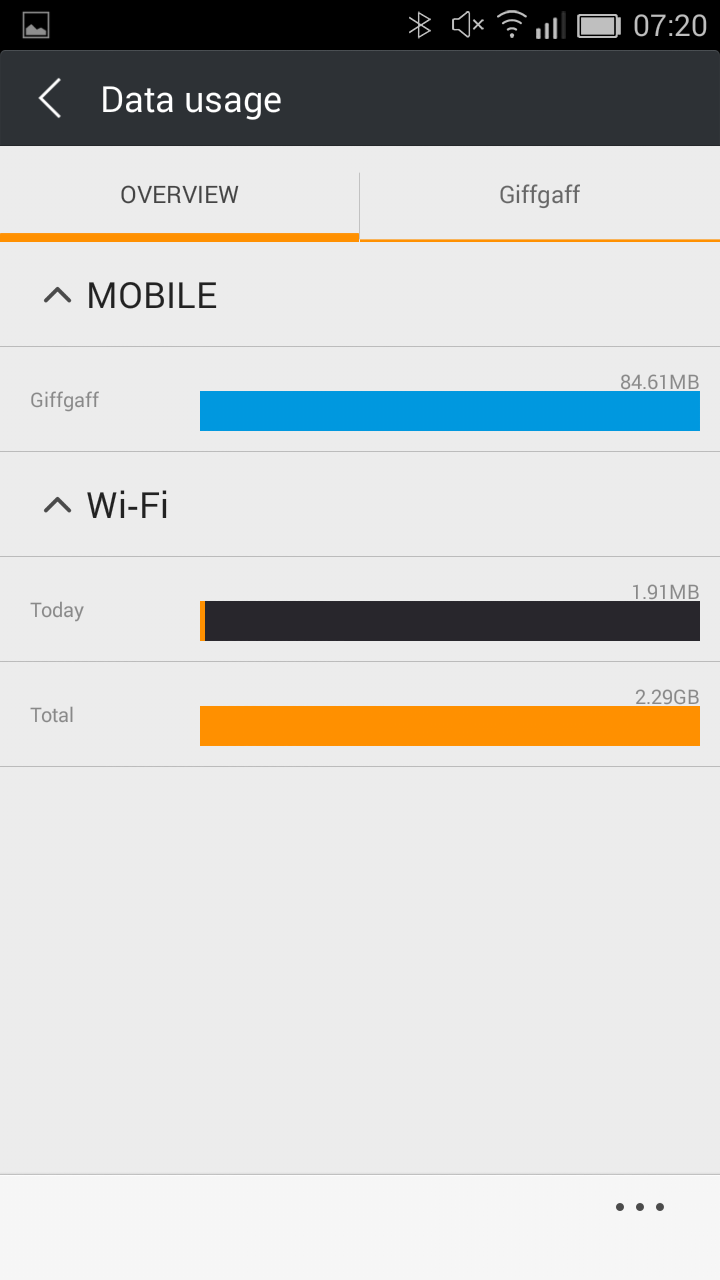Go back from Data usage

point(50,99)
